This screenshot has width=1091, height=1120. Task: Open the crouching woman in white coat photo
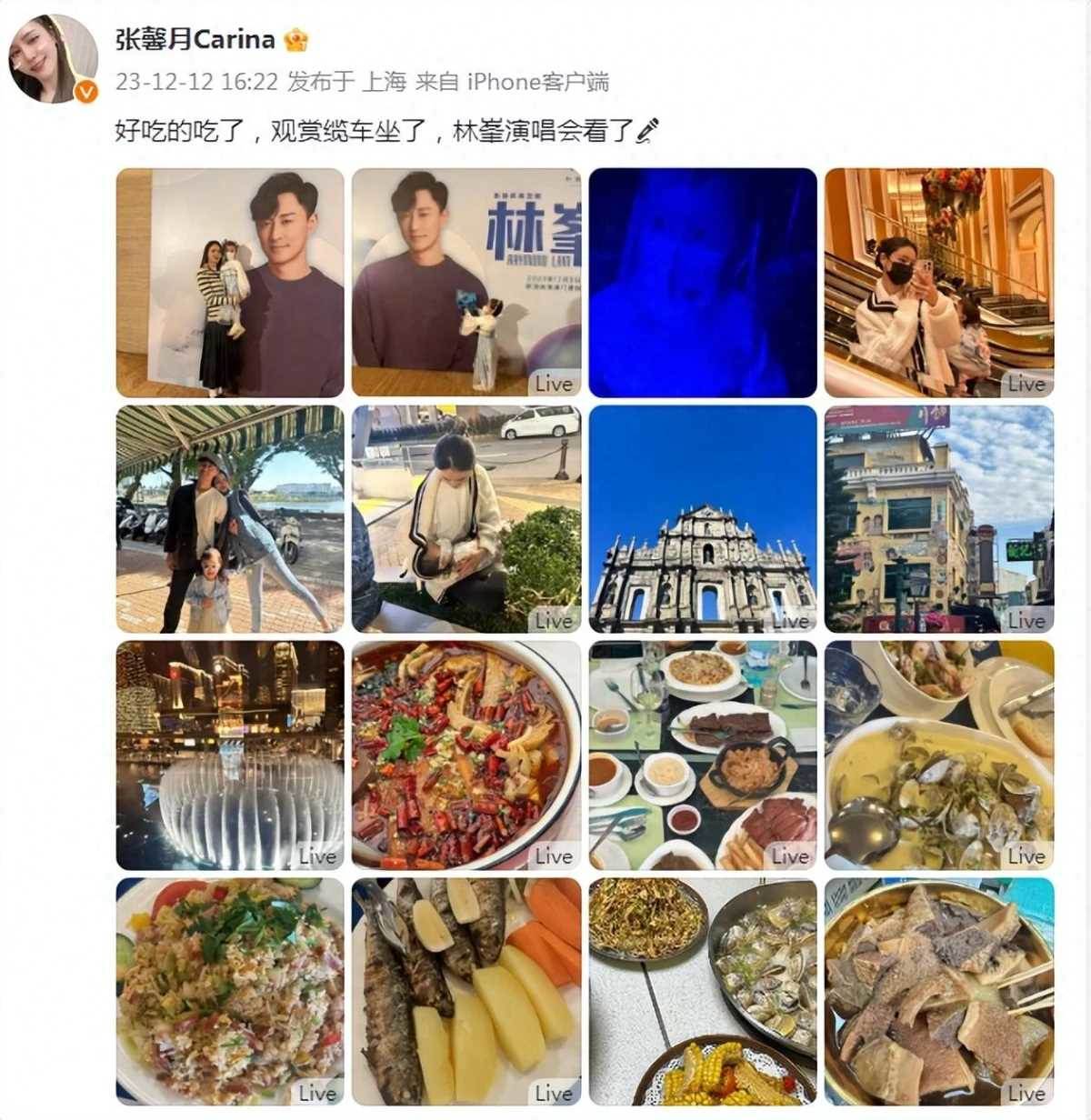[x=466, y=519]
